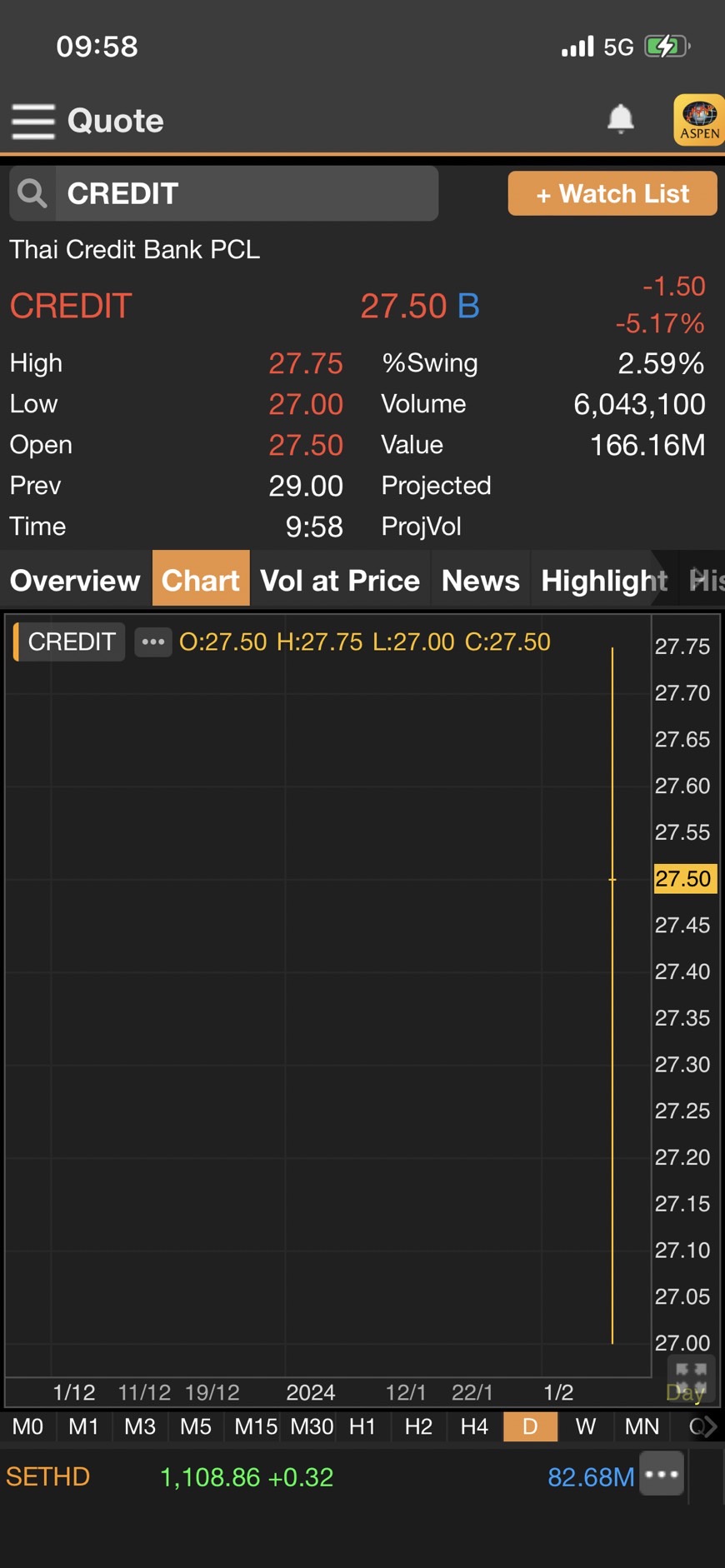
Task: Open the hamburger drawer menu
Action: click(x=33, y=121)
